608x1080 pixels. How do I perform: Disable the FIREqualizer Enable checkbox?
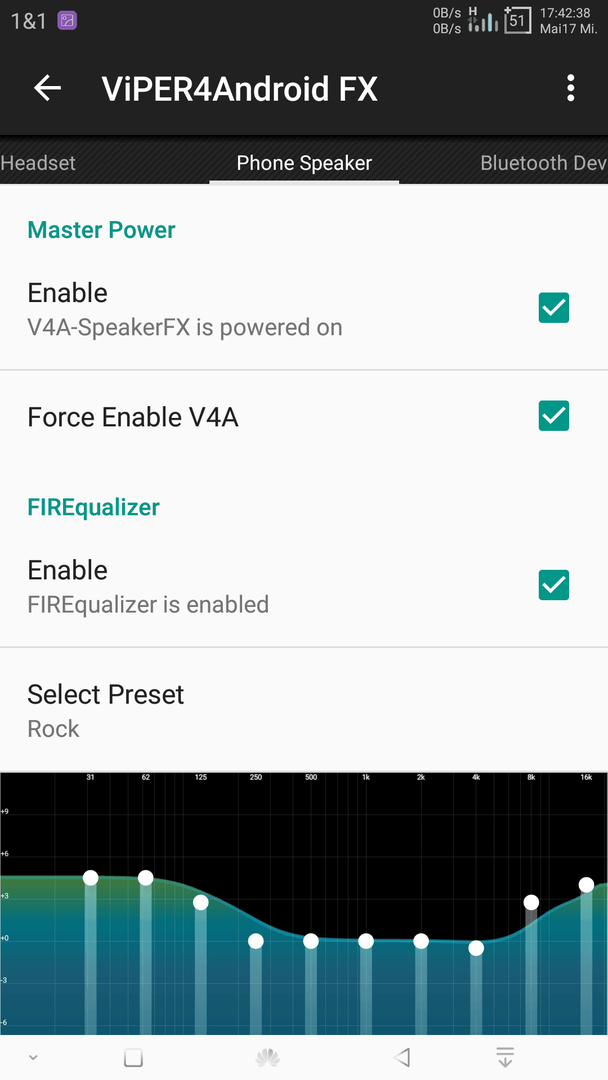(x=554, y=585)
